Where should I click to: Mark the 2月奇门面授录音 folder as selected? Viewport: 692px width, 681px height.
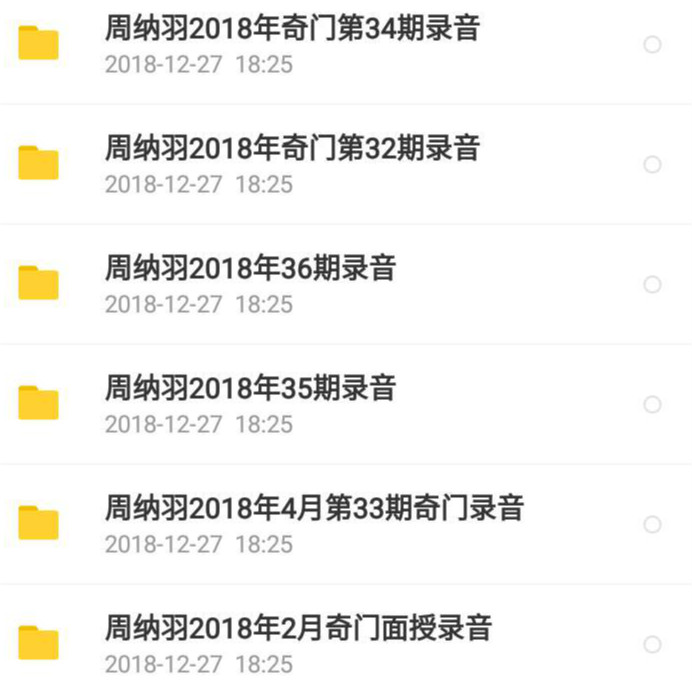(652, 645)
